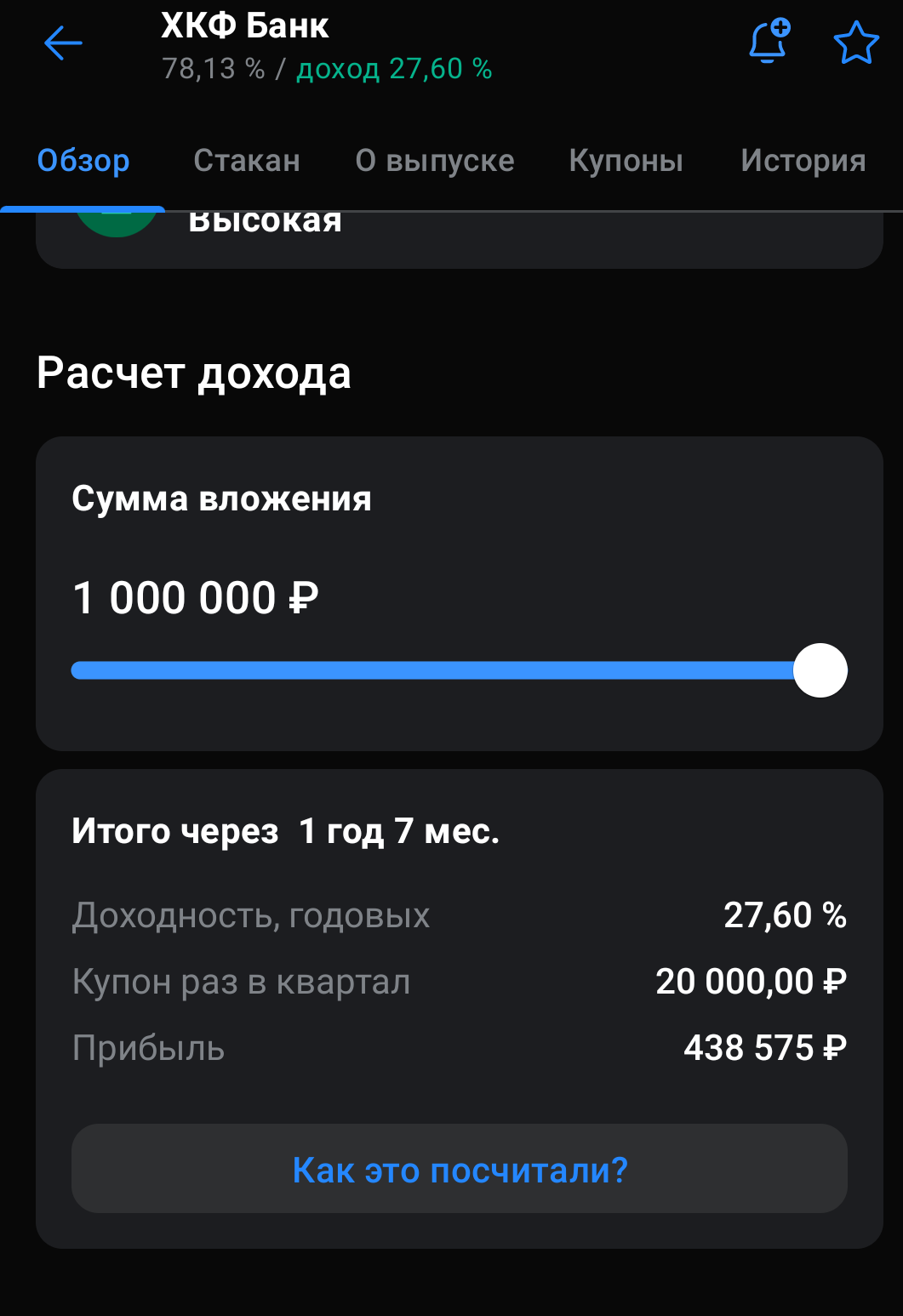The image size is (903, 1316).
Task: Open the О выпуске tab
Action: tap(434, 161)
